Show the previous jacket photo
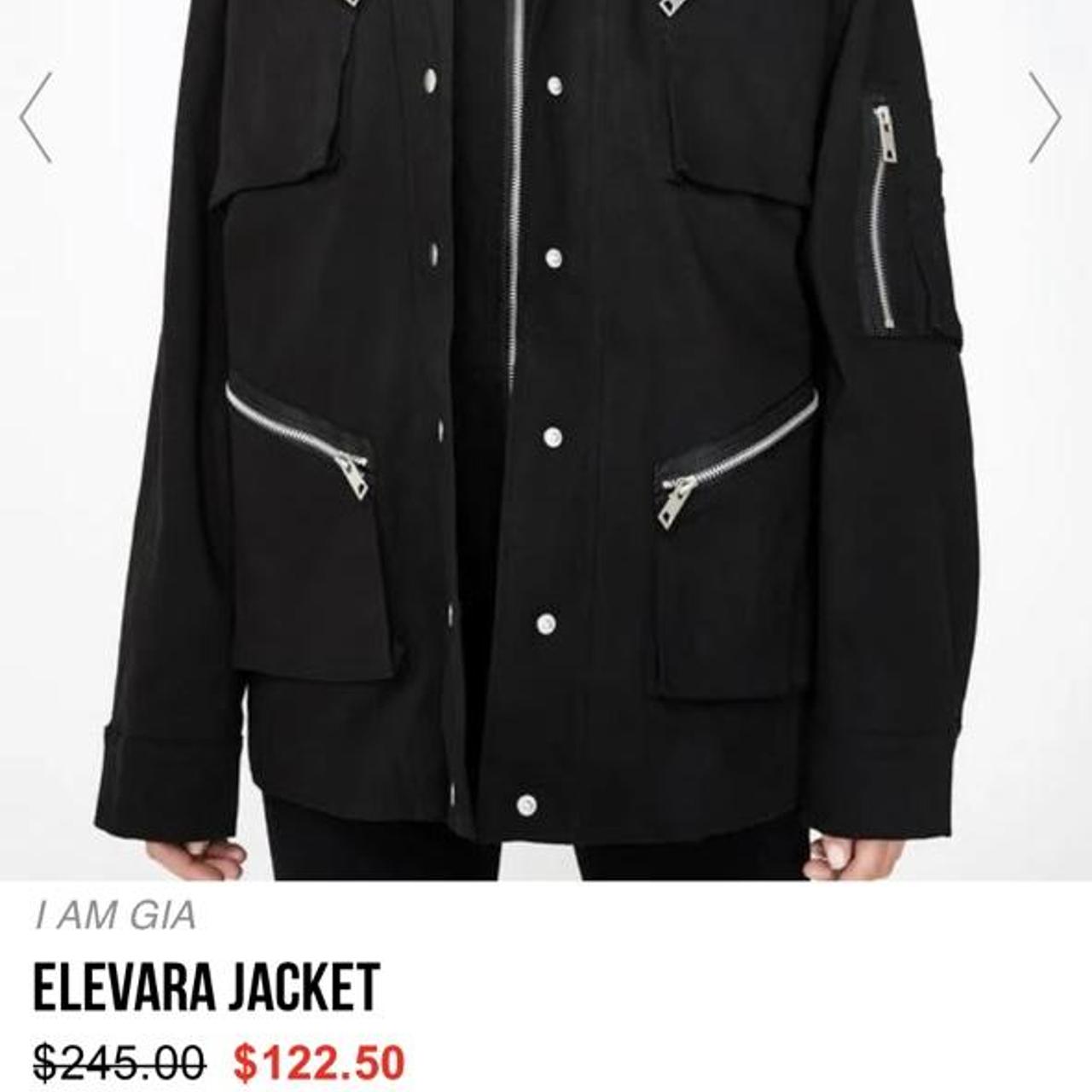Image resolution: width=1092 pixels, height=1092 pixels. (x=36, y=118)
